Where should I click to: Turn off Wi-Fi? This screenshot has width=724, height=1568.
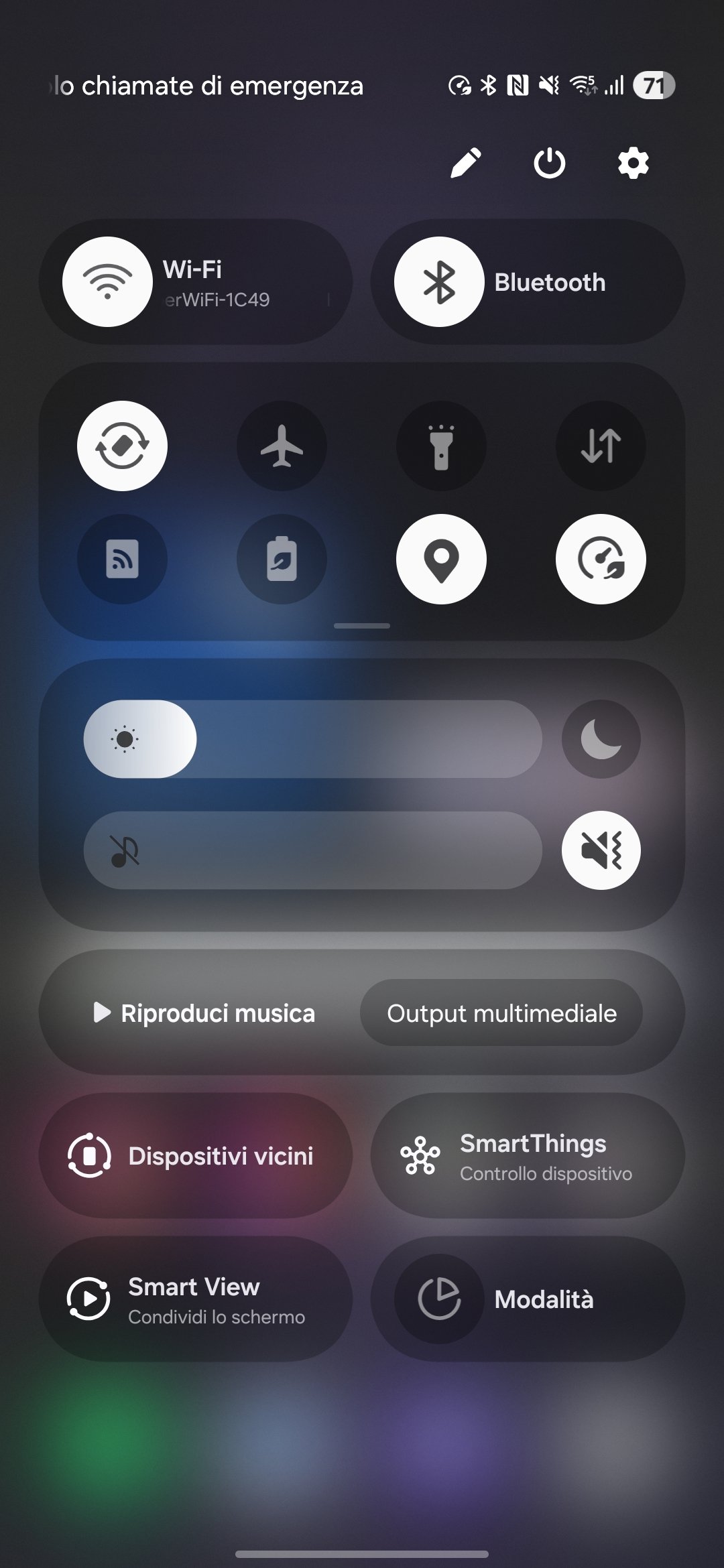[107, 282]
